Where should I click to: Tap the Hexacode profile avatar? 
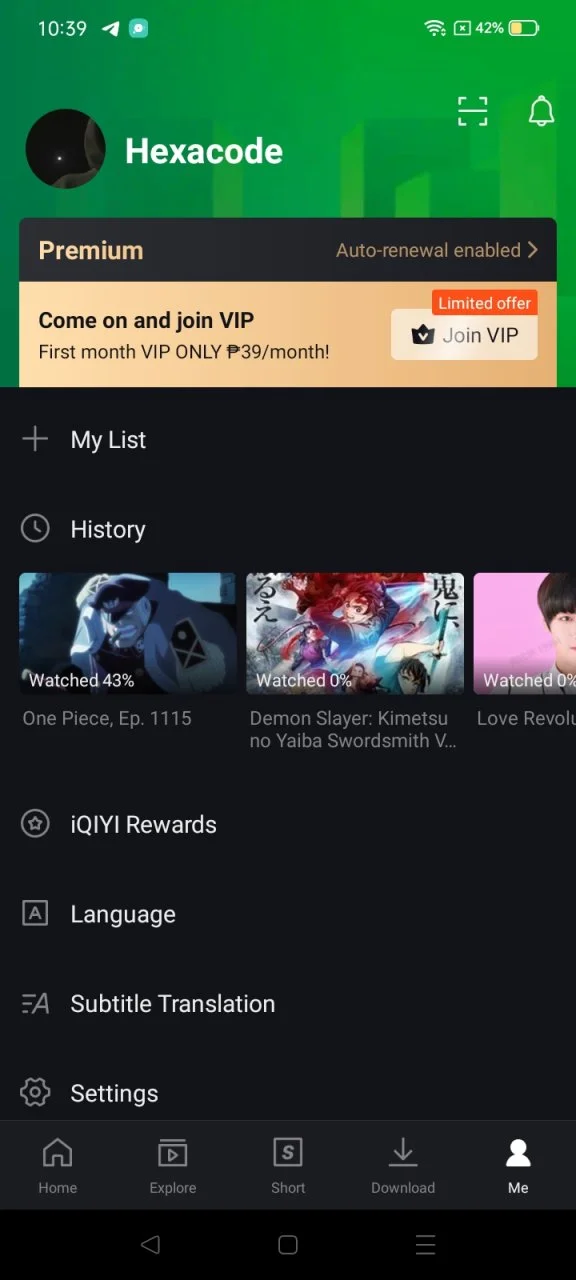point(65,149)
